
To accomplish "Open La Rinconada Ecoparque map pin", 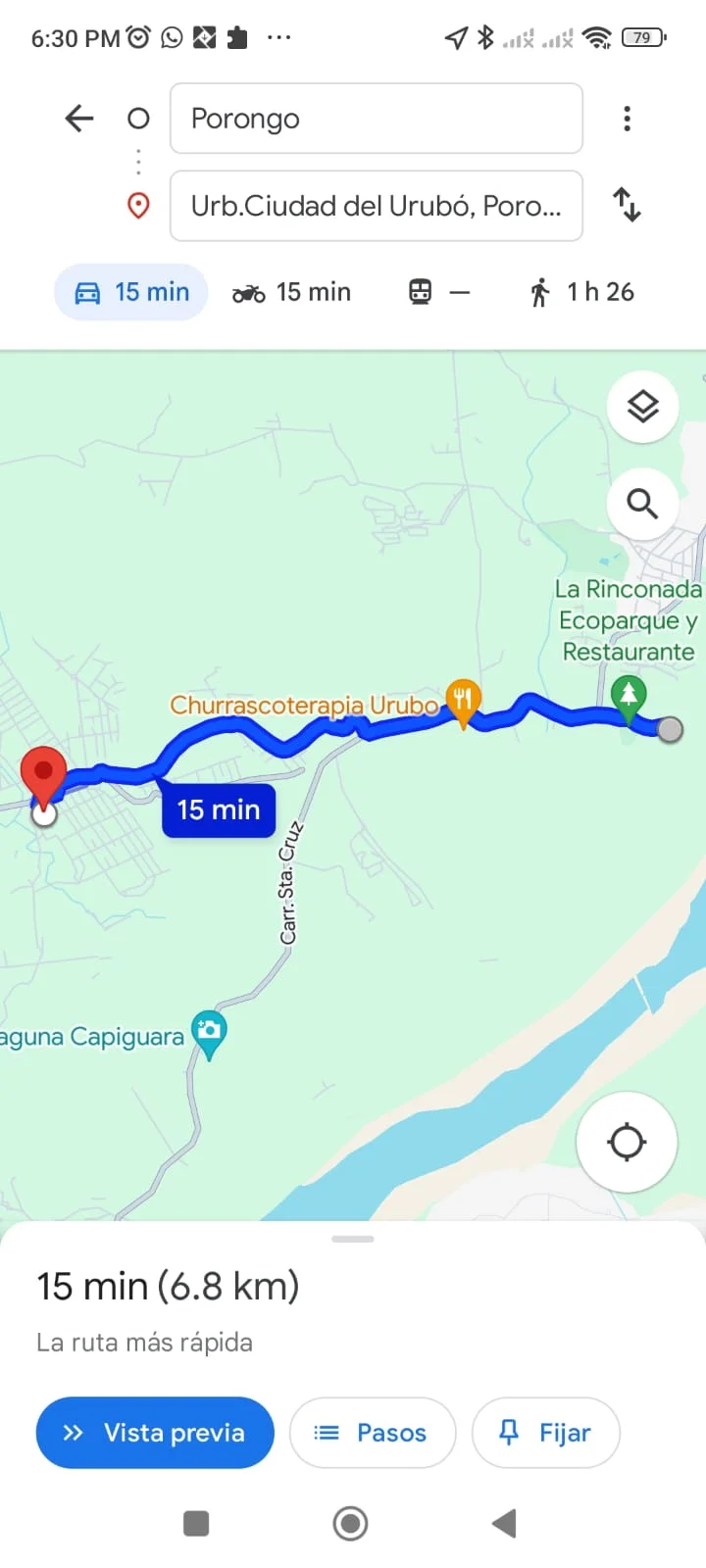I will [629, 696].
